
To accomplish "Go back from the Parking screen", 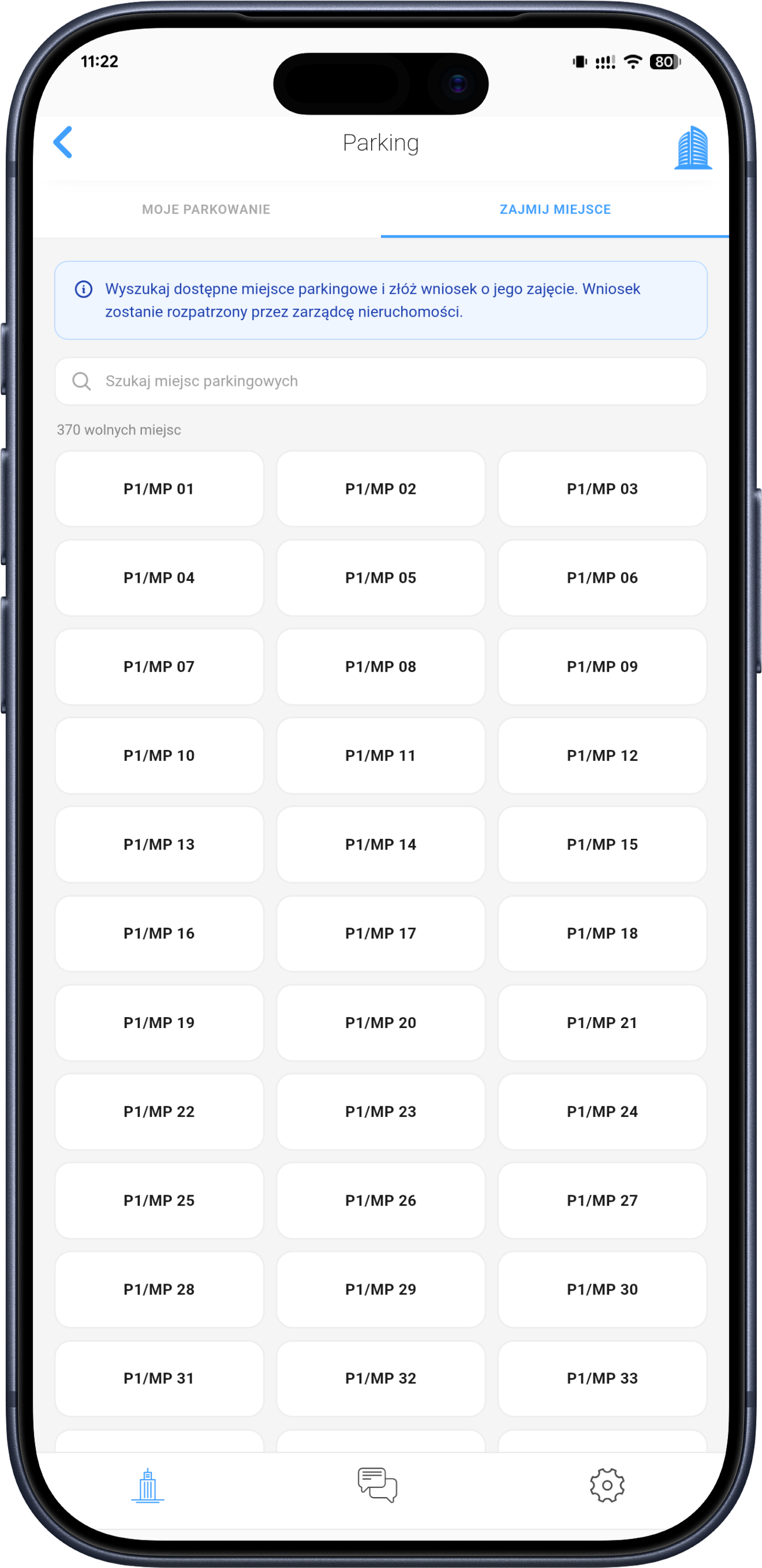I will 63,142.
